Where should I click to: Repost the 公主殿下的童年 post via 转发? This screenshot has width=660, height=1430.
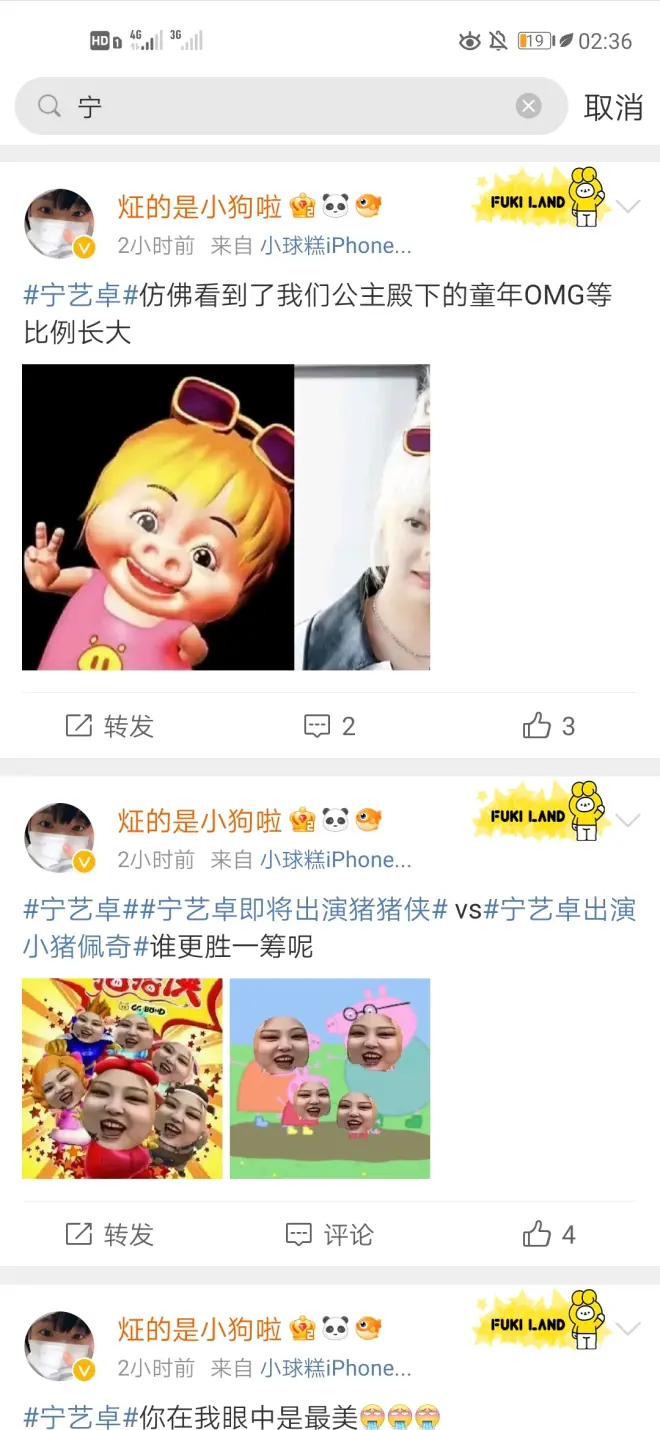coord(110,726)
